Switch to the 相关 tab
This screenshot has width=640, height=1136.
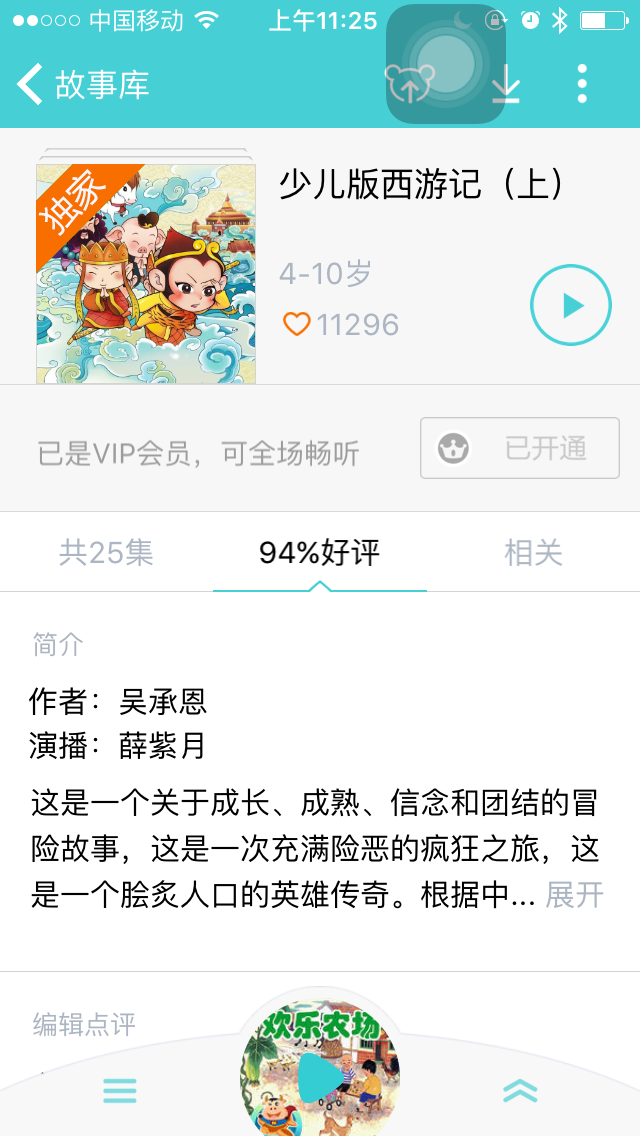pyautogui.click(x=533, y=552)
